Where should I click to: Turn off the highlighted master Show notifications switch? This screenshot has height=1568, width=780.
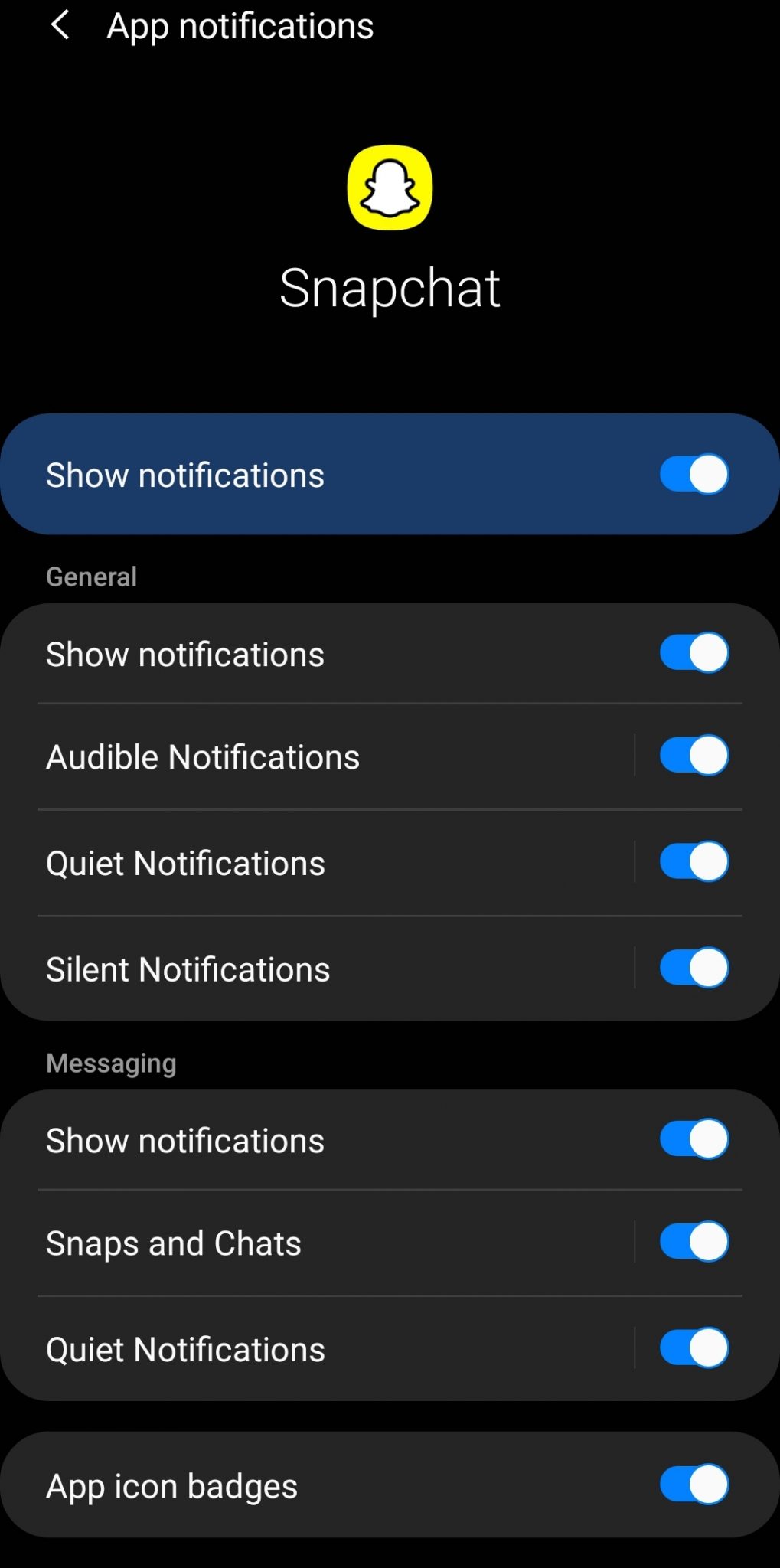694,475
